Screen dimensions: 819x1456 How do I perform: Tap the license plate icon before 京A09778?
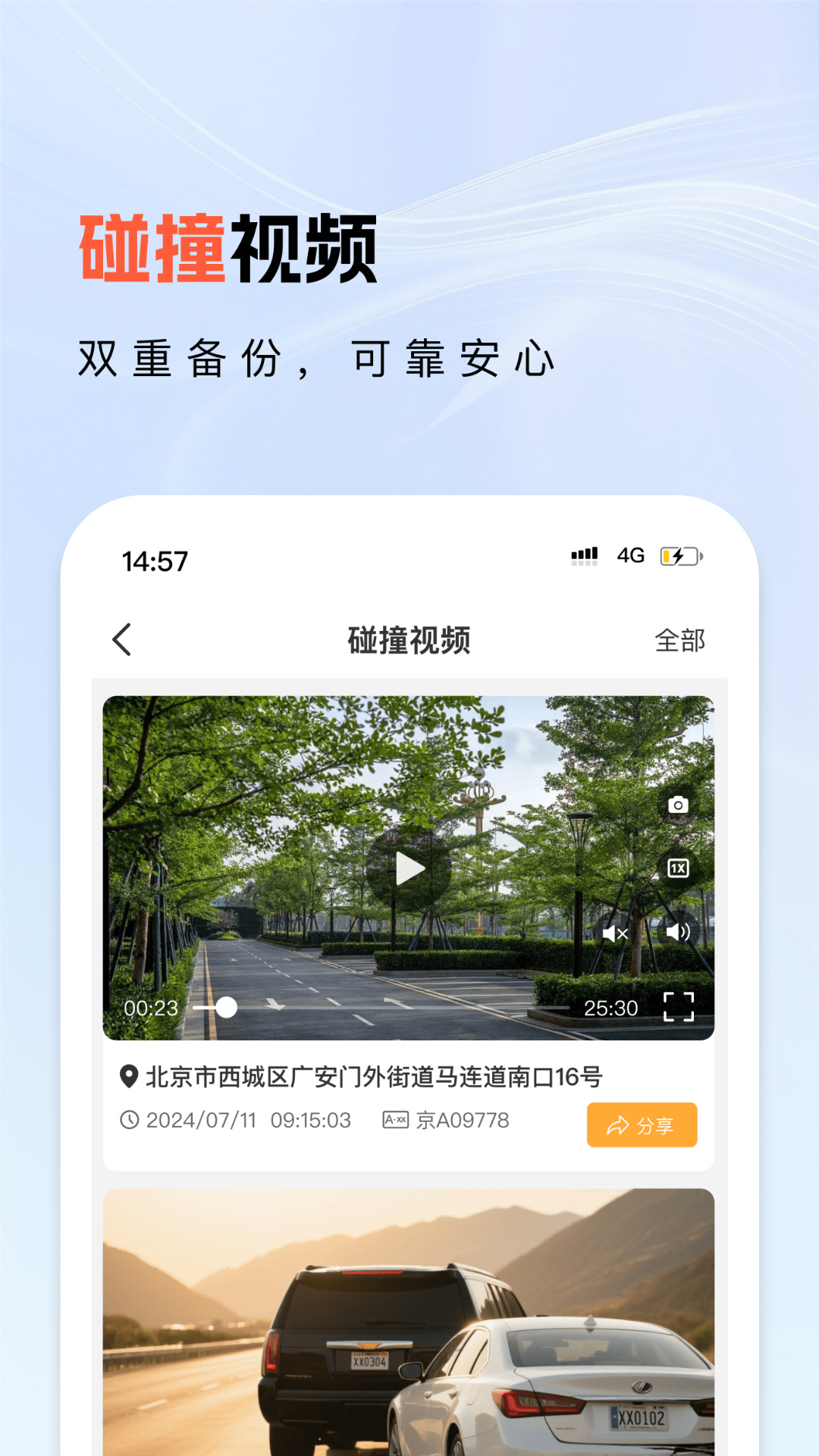(392, 1120)
